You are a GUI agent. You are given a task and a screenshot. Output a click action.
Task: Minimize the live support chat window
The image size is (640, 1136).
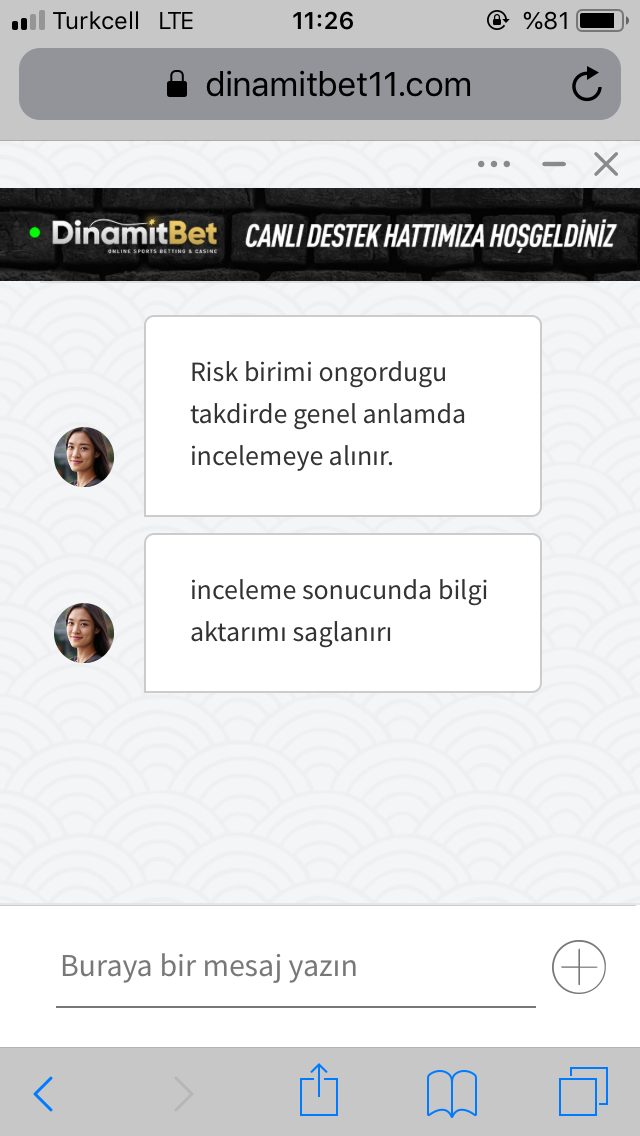554,164
